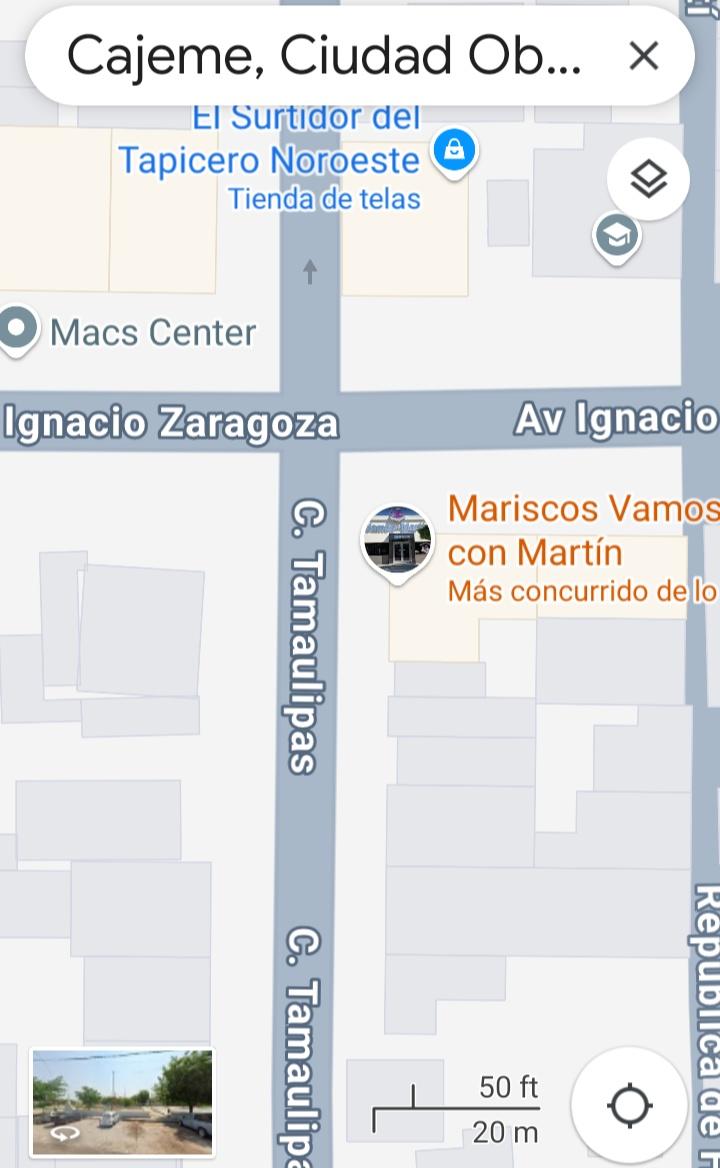
Task: Open the map layers selector
Action: click(x=648, y=180)
